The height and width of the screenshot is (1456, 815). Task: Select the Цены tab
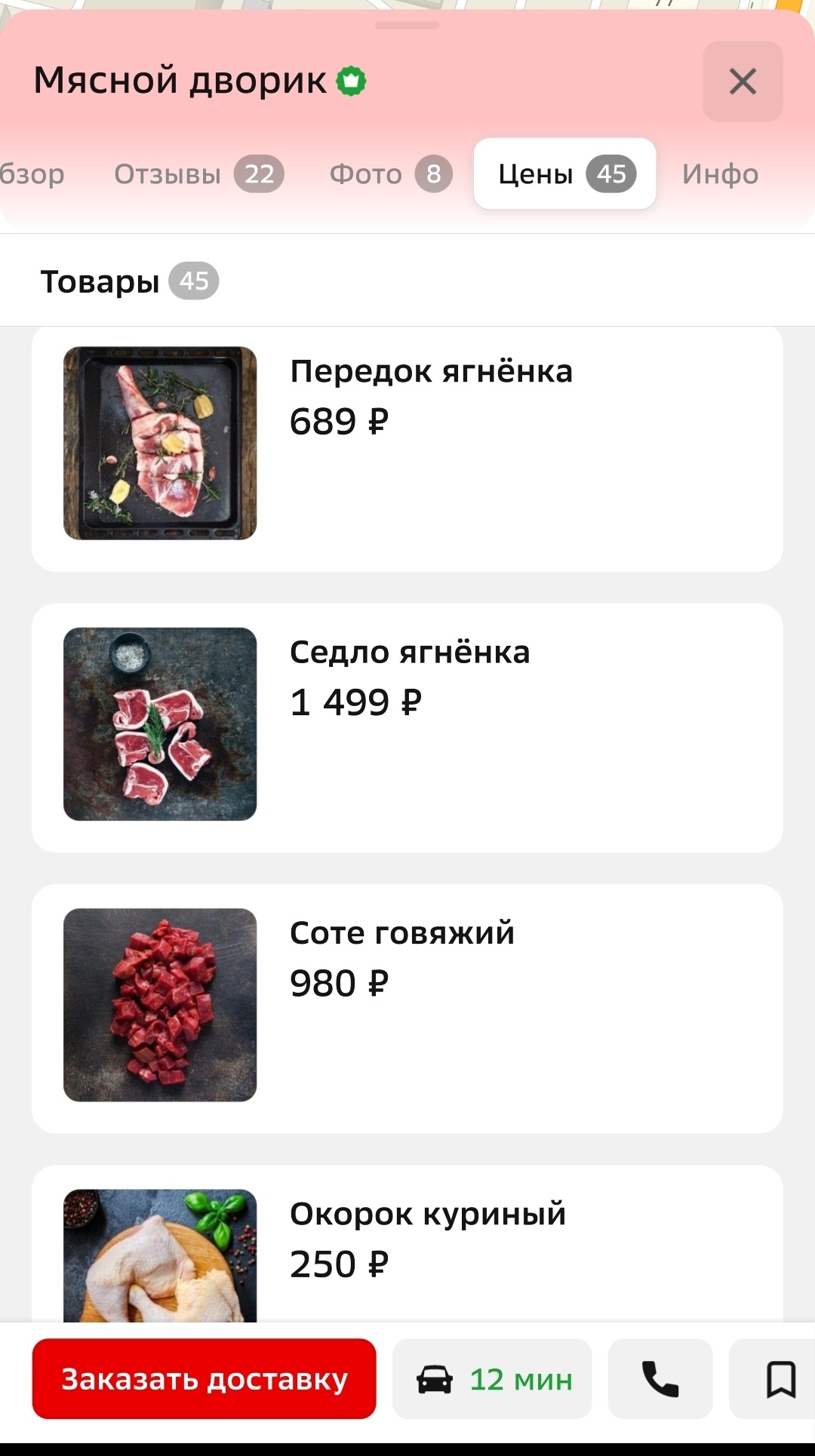tap(565, 174)
